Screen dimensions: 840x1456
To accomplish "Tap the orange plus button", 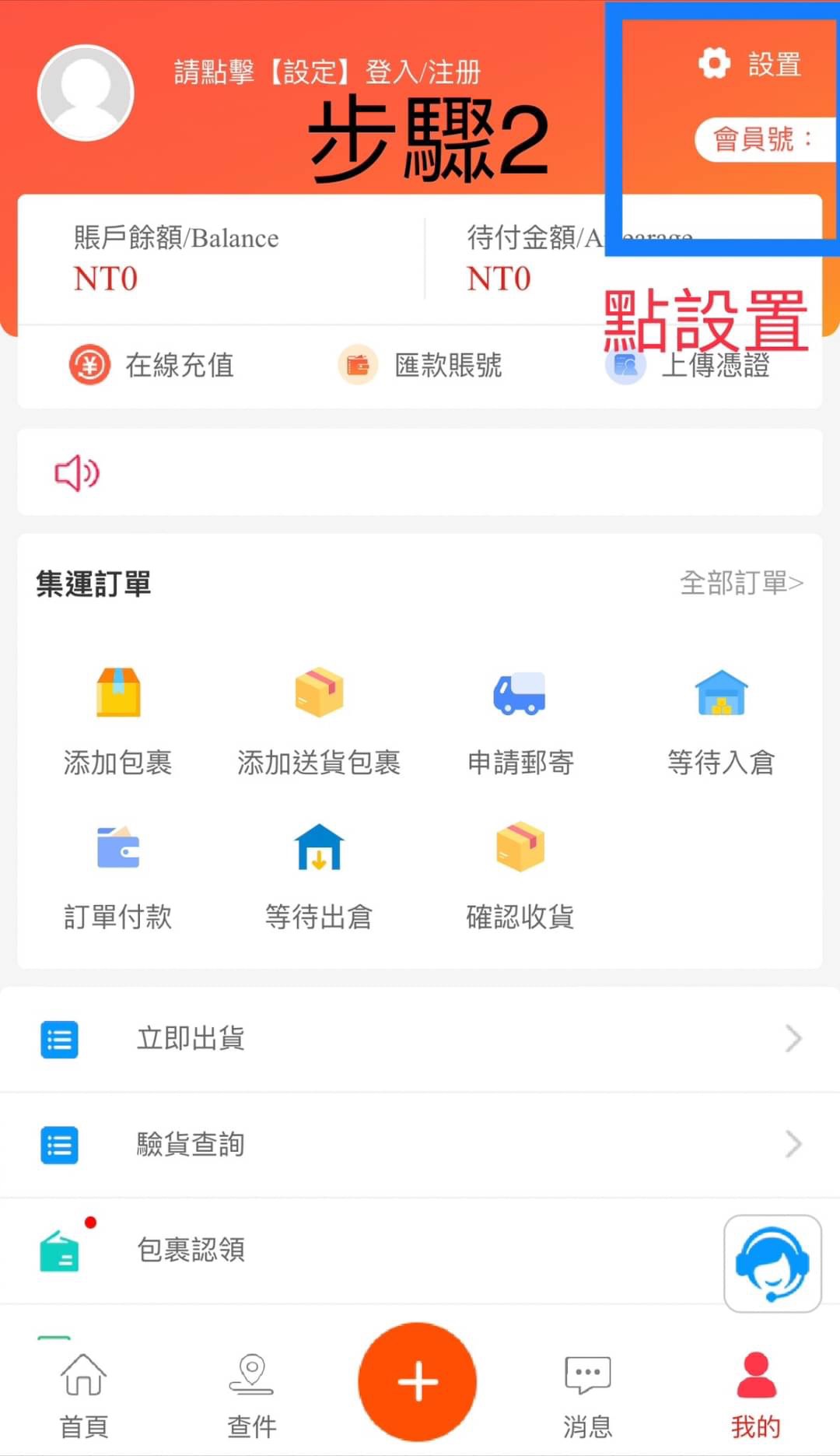I will coord(418,1381).
